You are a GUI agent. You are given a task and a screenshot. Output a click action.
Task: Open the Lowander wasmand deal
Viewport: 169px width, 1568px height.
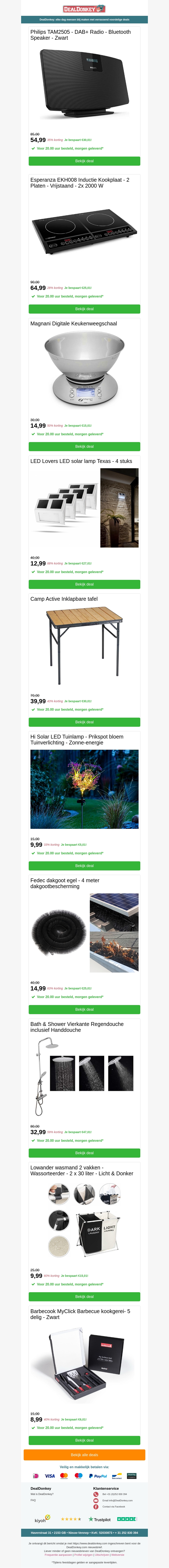coord(84,1296)
